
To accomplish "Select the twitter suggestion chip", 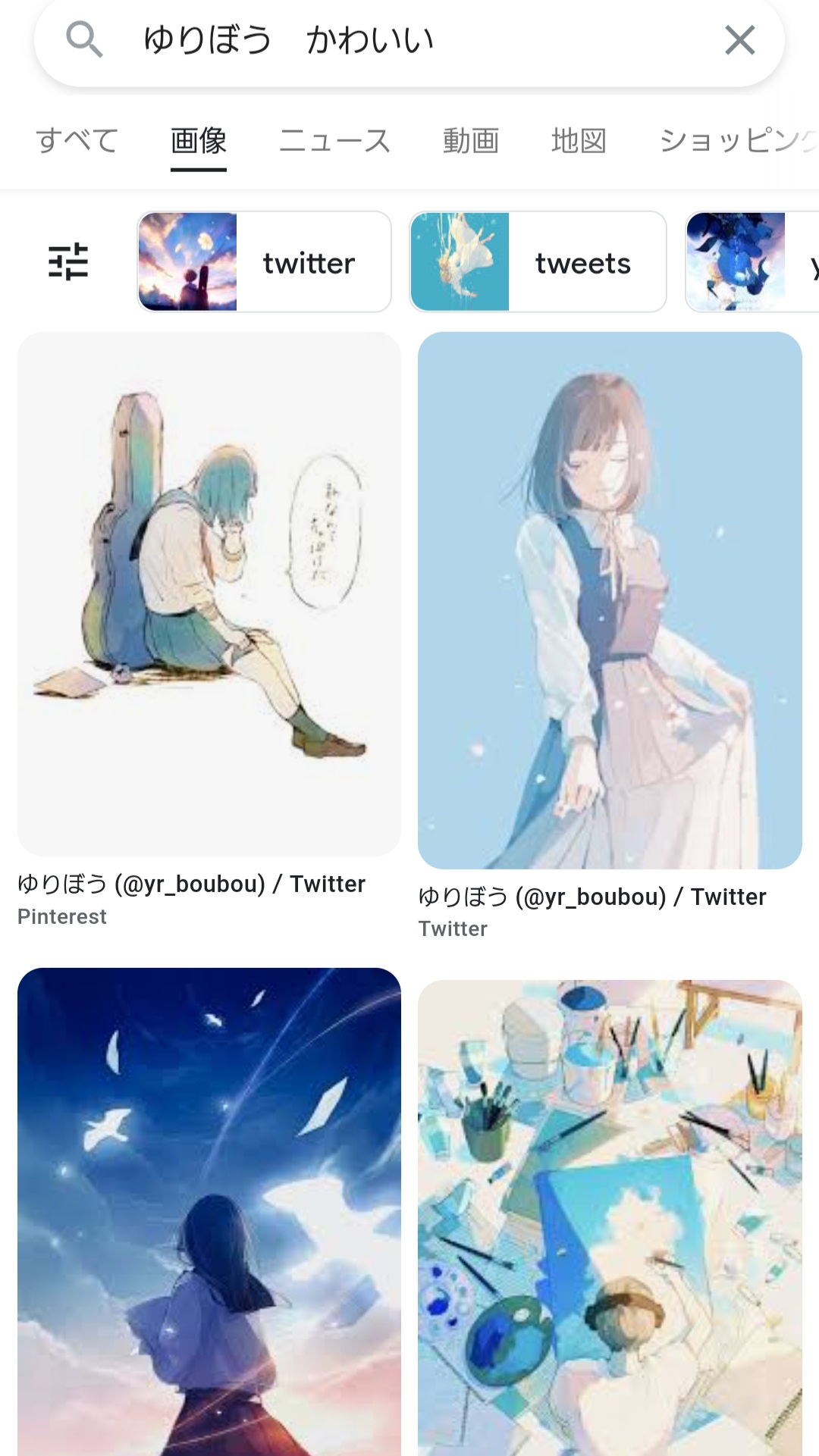I will [x=264, y=262].
